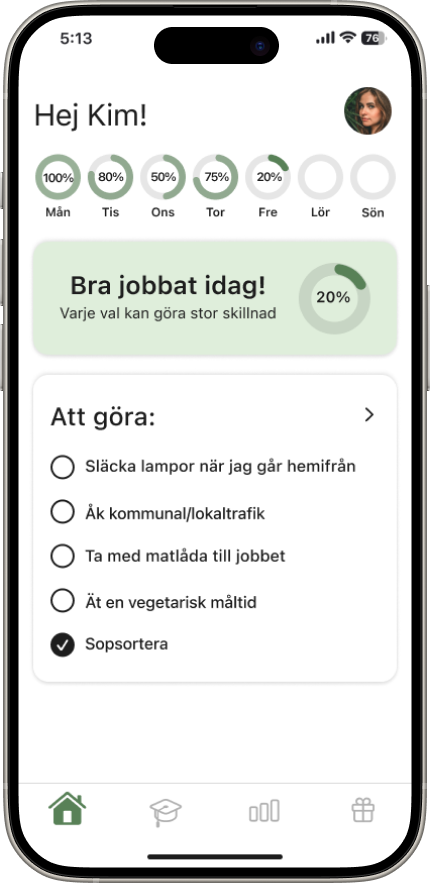Screen dimensions: 430x883
Task: Select the Mån 100% progress ring
Action: click(58, 177)
